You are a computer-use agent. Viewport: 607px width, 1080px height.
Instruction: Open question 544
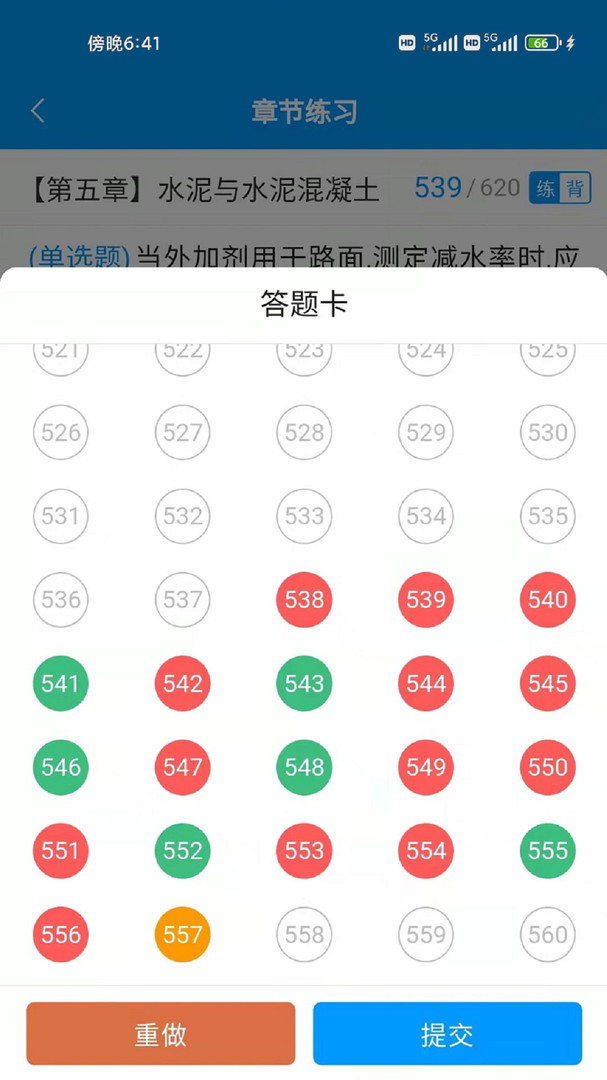click(x=426, y=684)
